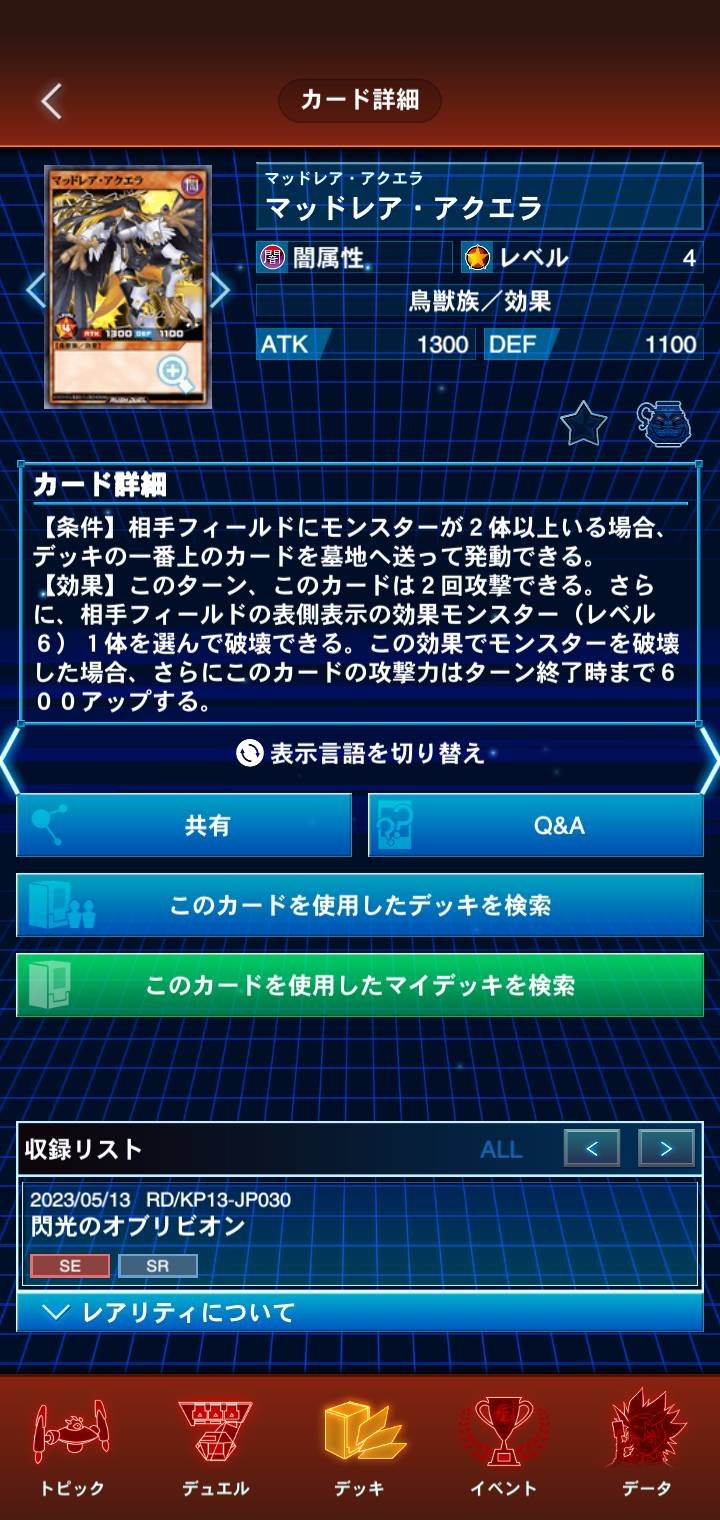Go back using the top-left arrow
Image resolution: width=720 pixels, height=1520 pixels.
click(51, 101)
